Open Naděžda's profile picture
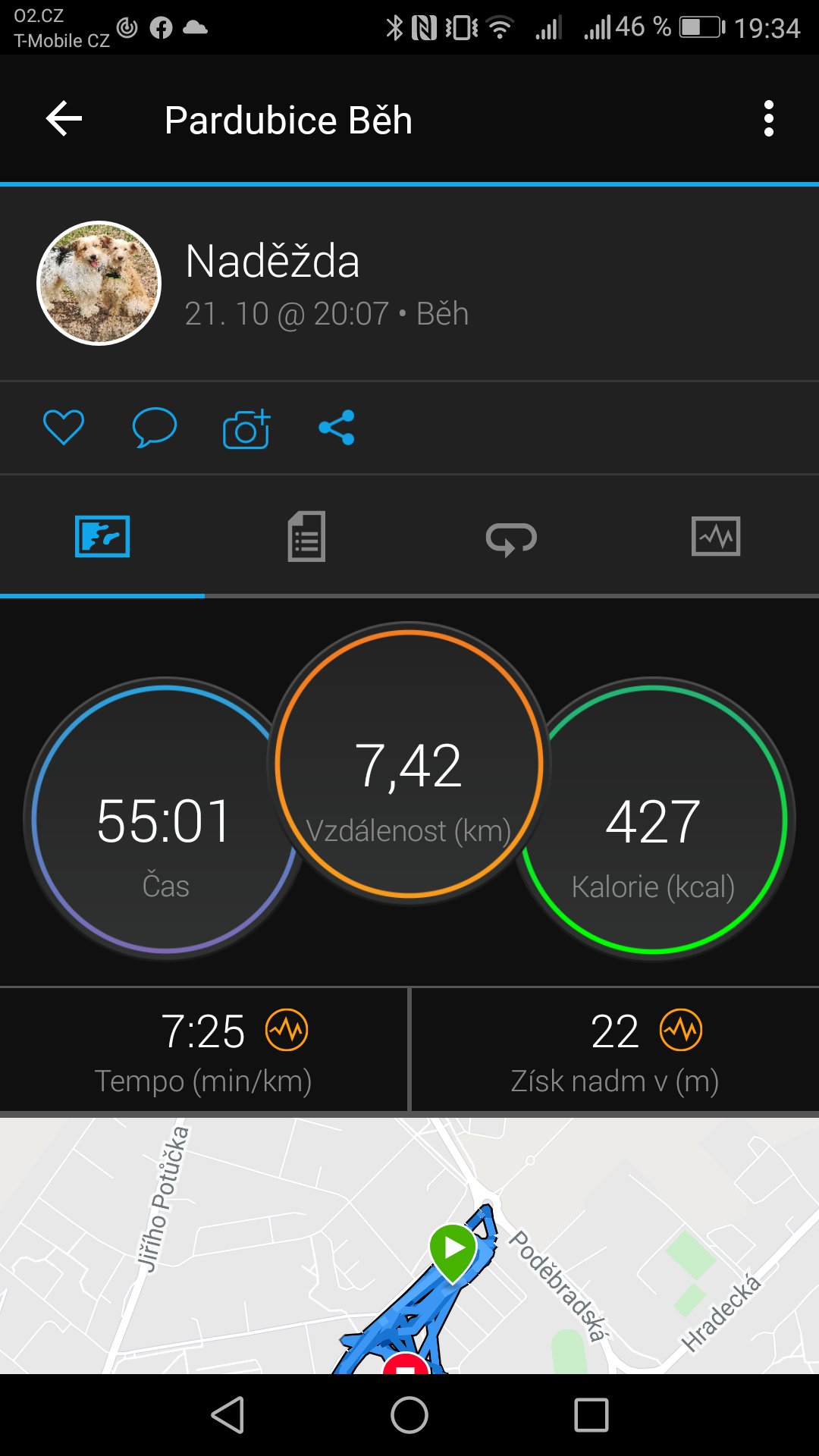This screenshot has width=819, height=1456. [99, 283]
